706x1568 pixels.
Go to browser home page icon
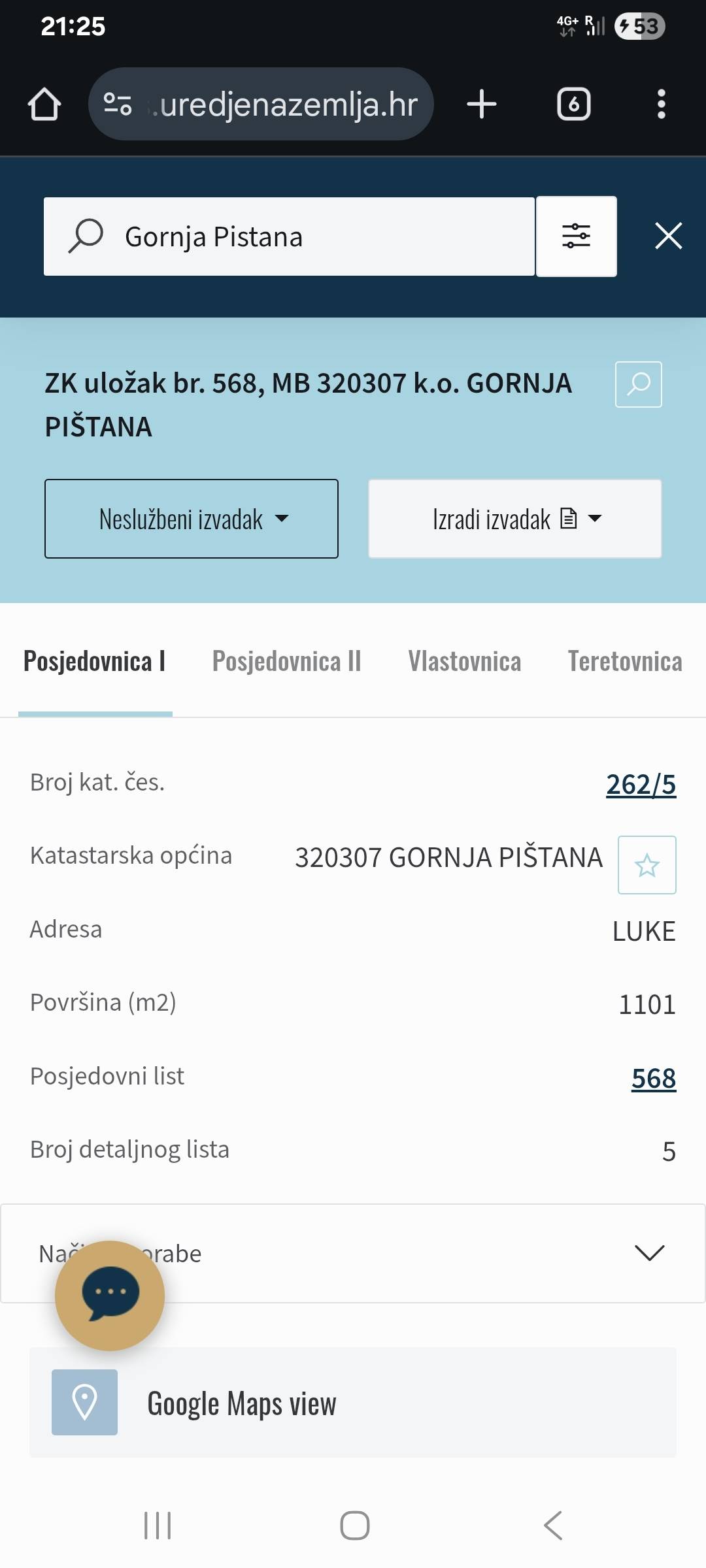tap(44, 103)
